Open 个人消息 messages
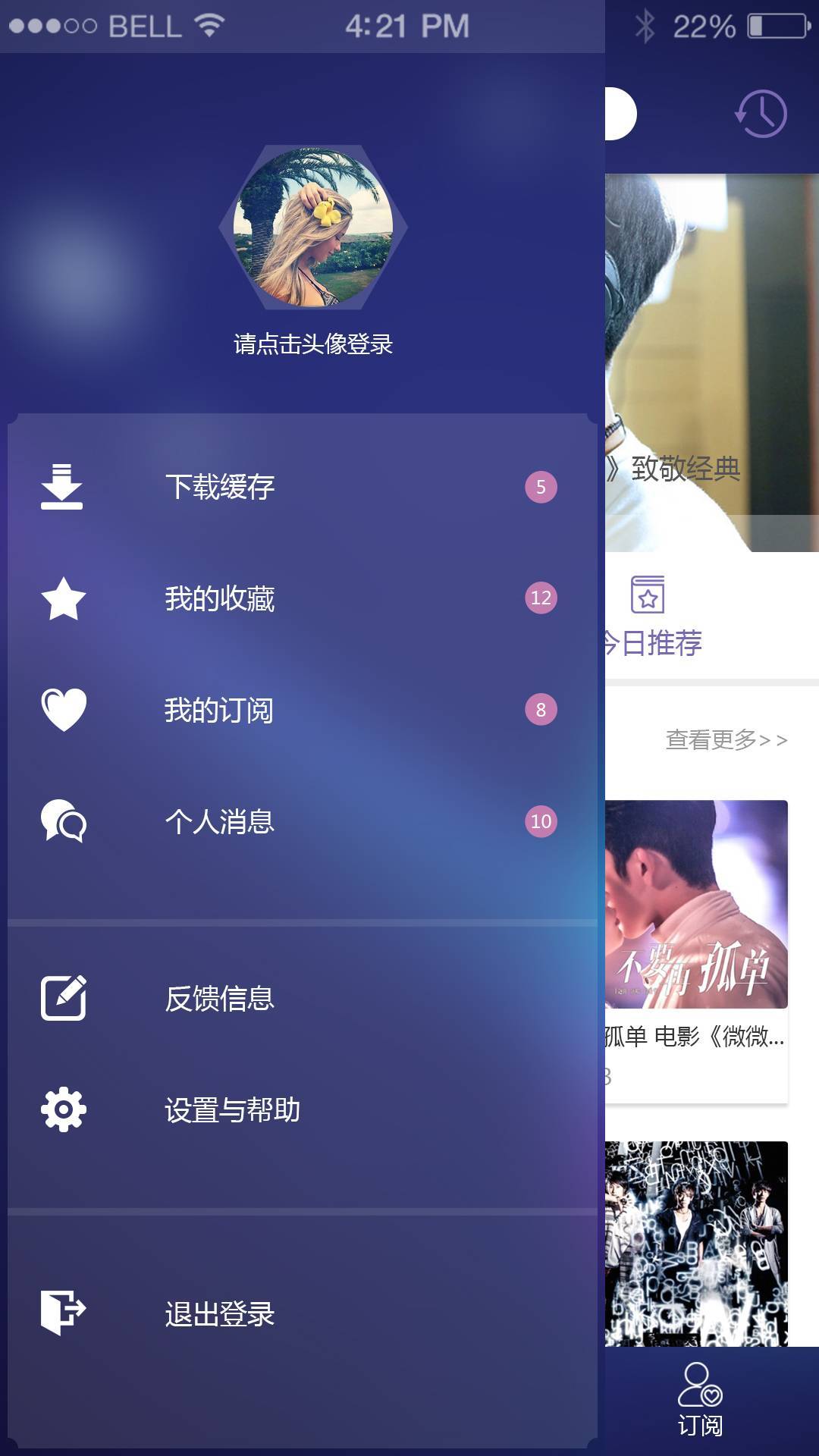 coord(220,821)
